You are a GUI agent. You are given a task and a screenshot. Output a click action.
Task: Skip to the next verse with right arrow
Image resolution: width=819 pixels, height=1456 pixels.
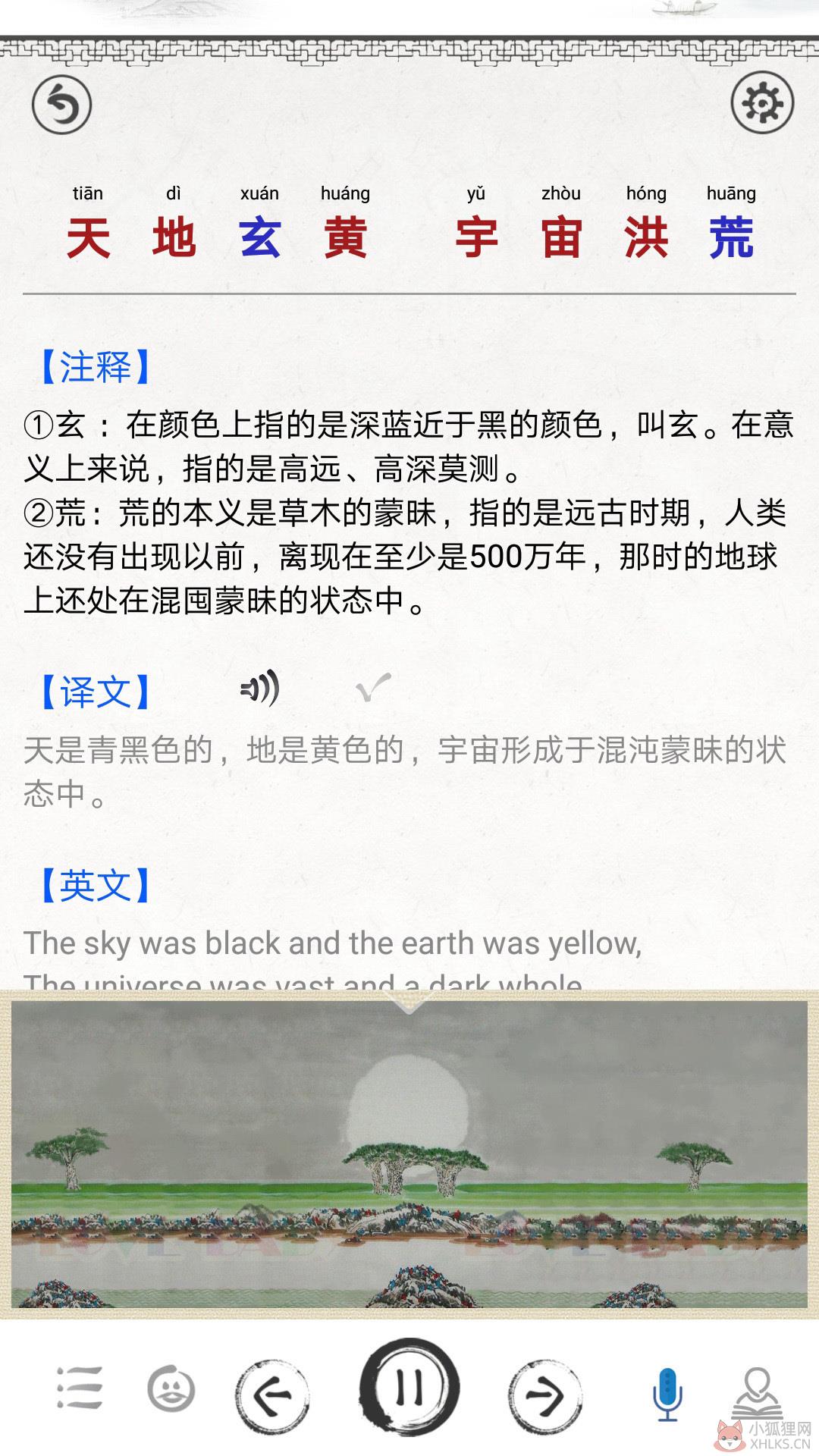pos(544,1394)
